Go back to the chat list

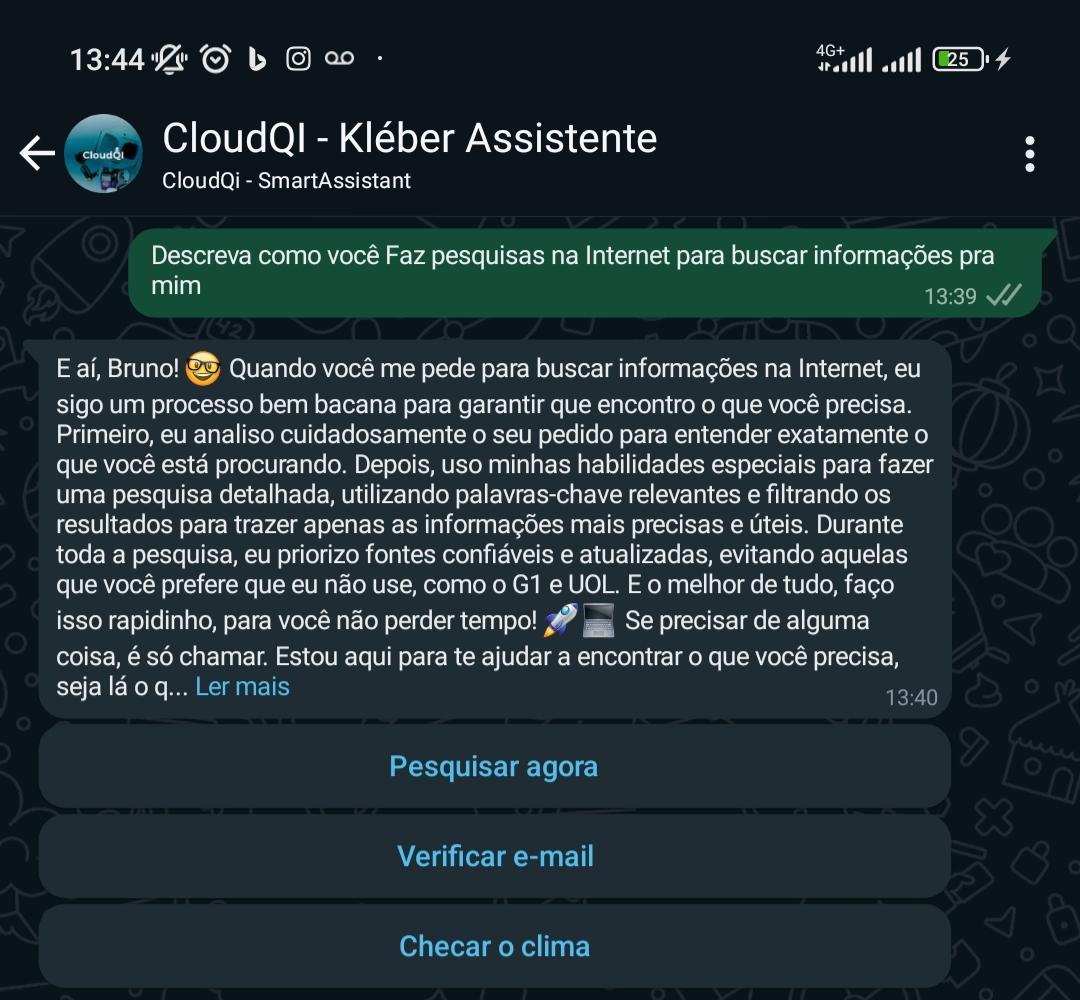[36, 153]
